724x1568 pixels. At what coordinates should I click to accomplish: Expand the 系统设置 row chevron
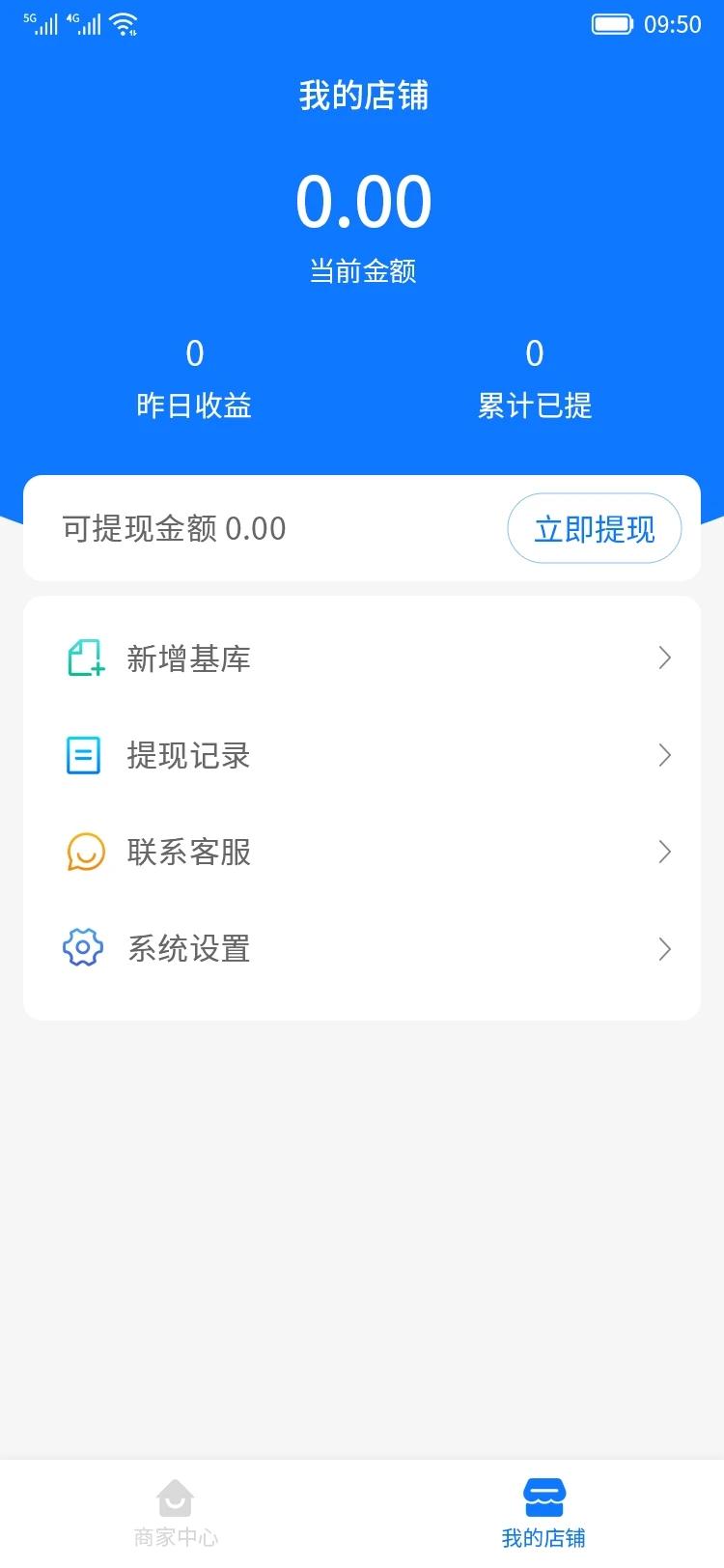(664, 948)
